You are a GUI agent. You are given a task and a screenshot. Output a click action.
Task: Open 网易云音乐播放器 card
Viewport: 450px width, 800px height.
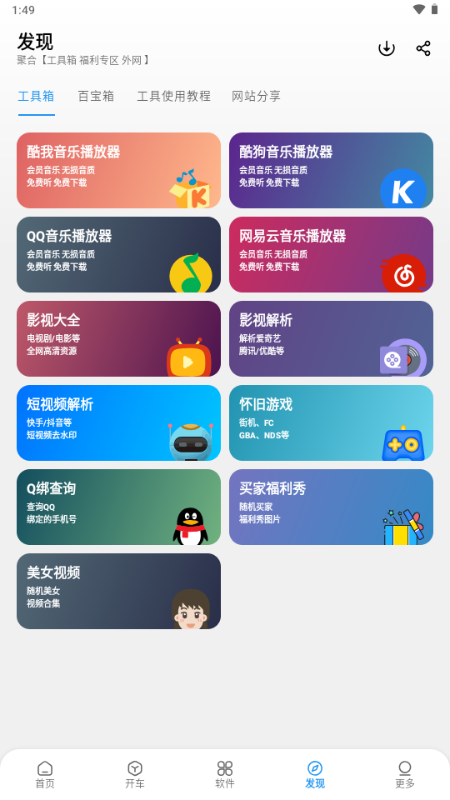331,255
